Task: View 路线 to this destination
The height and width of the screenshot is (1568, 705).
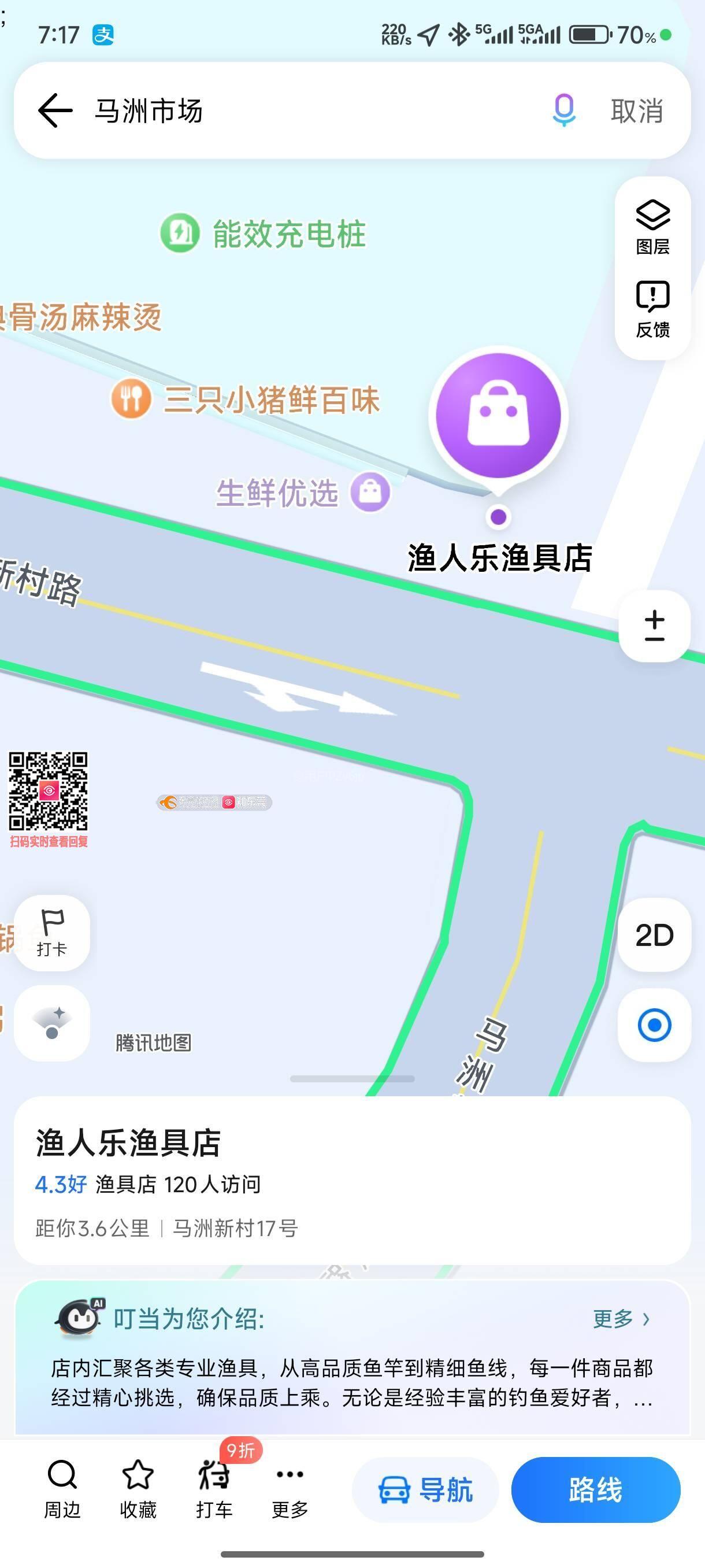Action: [596, 1490]
